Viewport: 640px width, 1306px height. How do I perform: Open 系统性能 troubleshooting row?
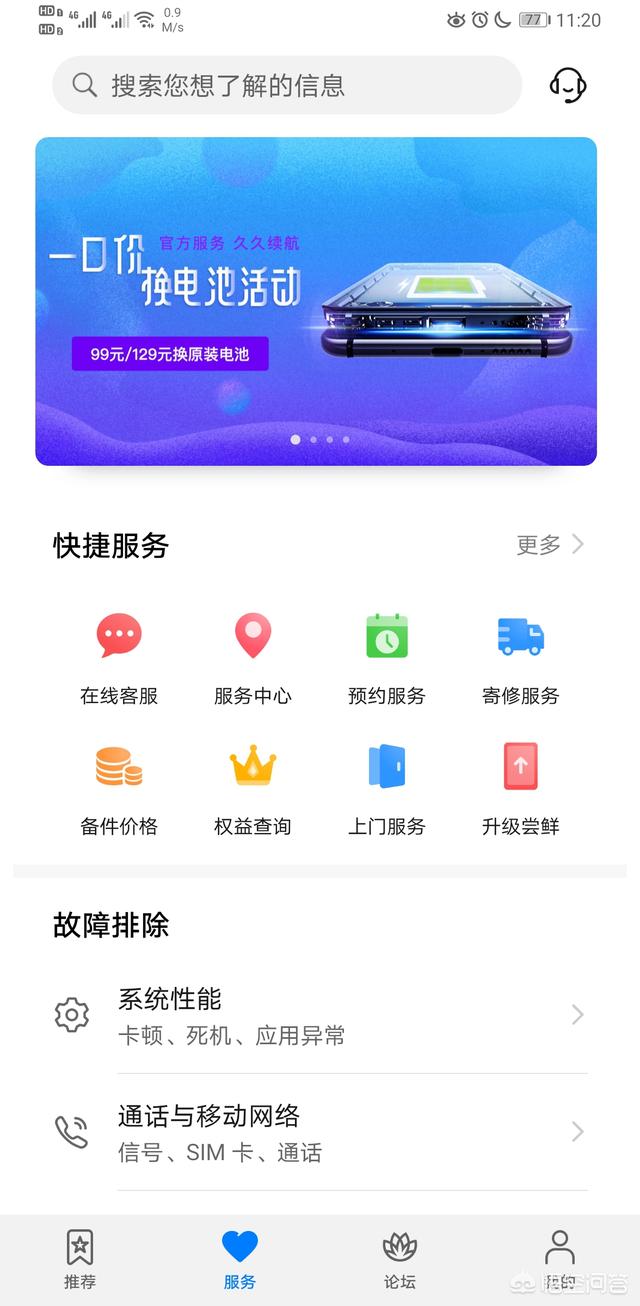(320, 1016)
